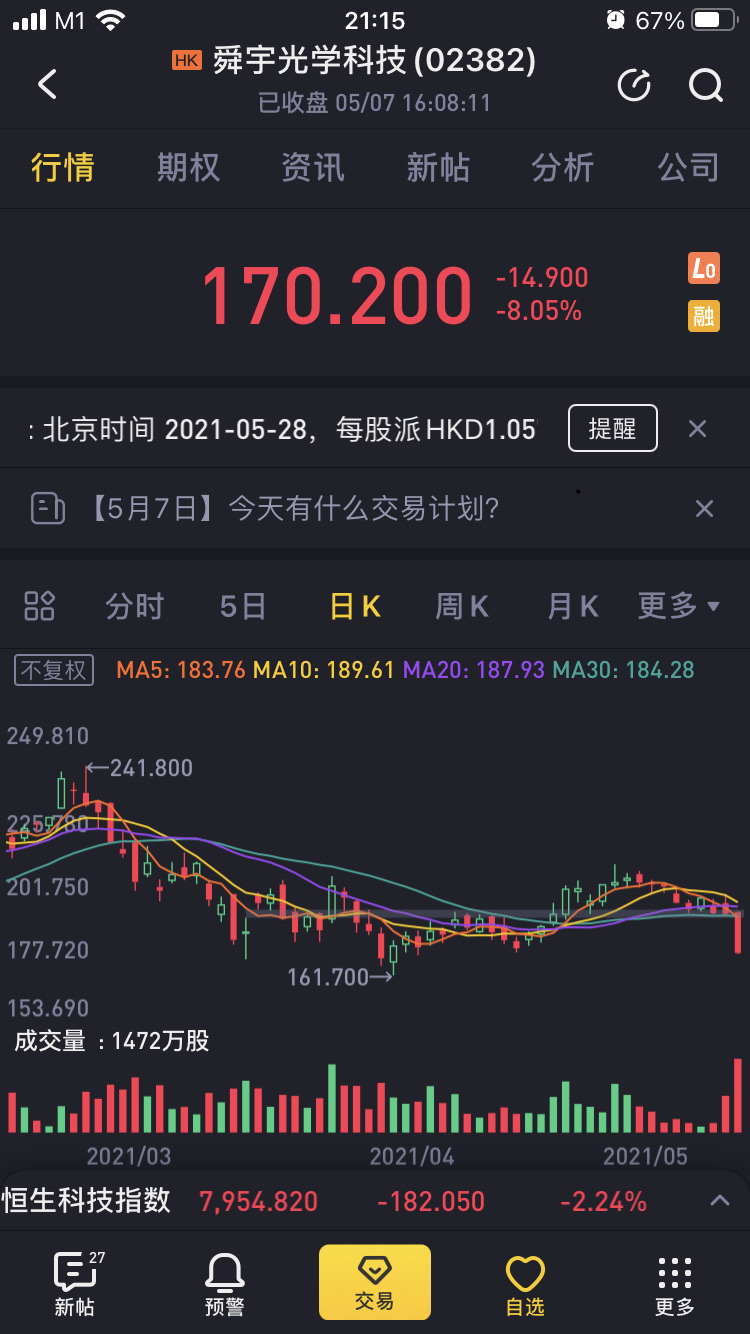Image resolution: width=750 pixels, height=1334 pixels.
Task: Dismiss the dividend notice banner
Action: 698,429
